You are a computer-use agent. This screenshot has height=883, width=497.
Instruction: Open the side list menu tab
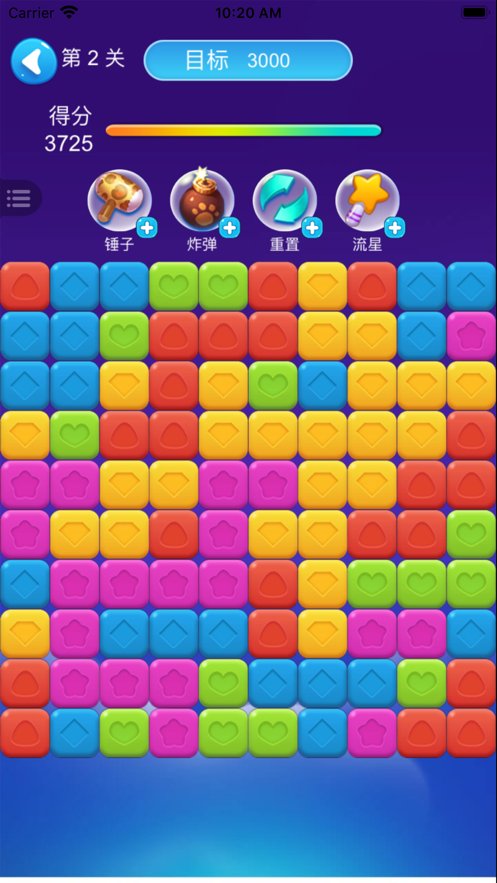click(20, 198)
